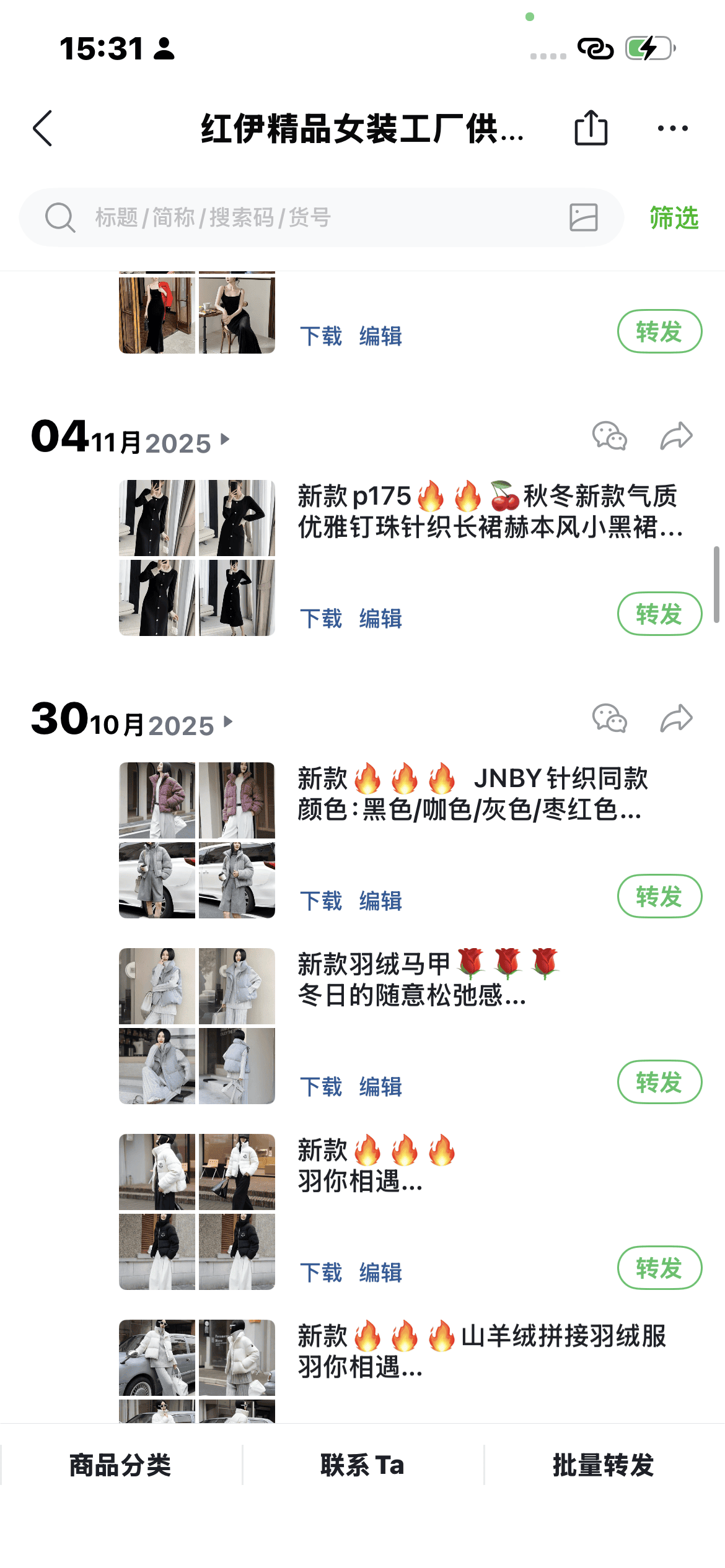The height and width of the screenshot is (1568, 725).
Task: Open the three-dot overflow menu
Action: click(672, 128)
